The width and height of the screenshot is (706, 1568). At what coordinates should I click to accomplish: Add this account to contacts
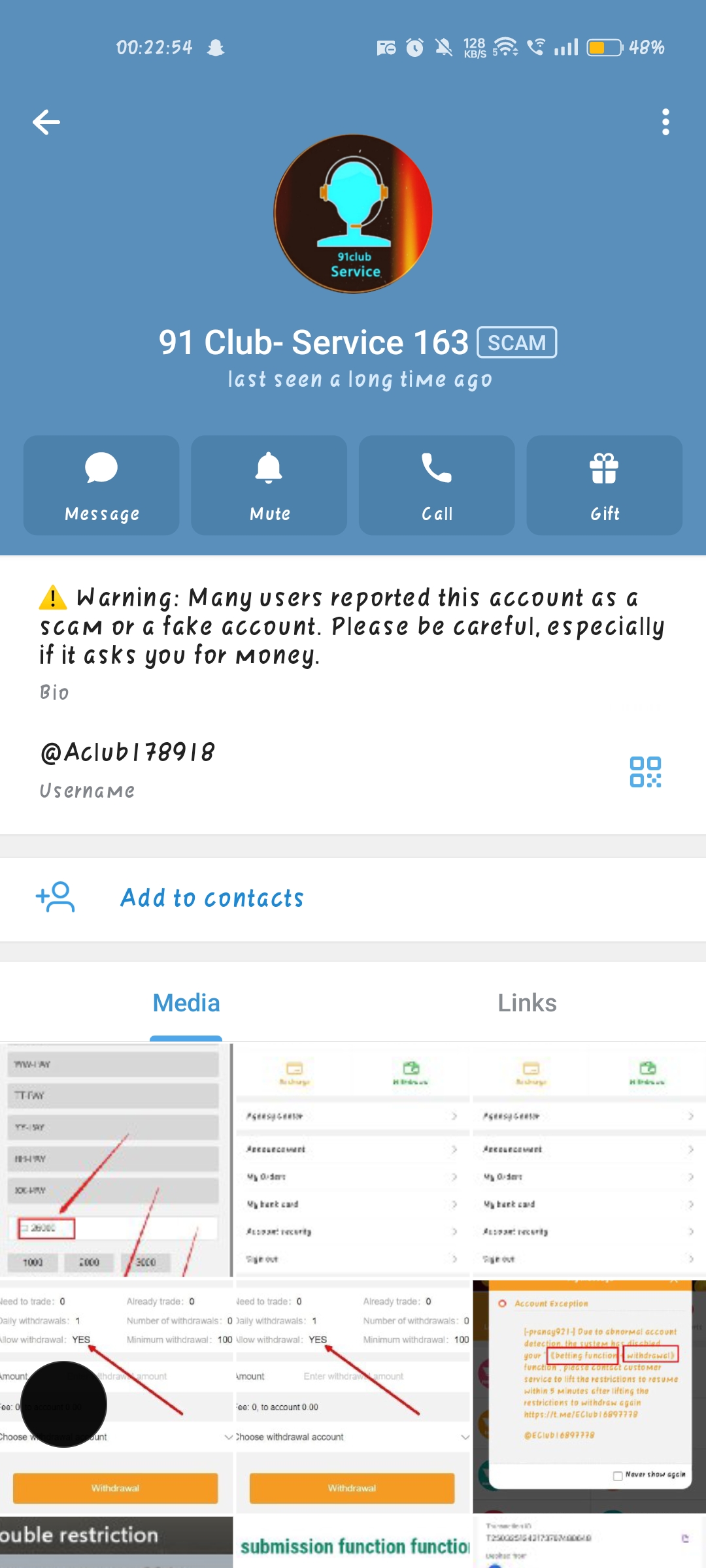212,898
